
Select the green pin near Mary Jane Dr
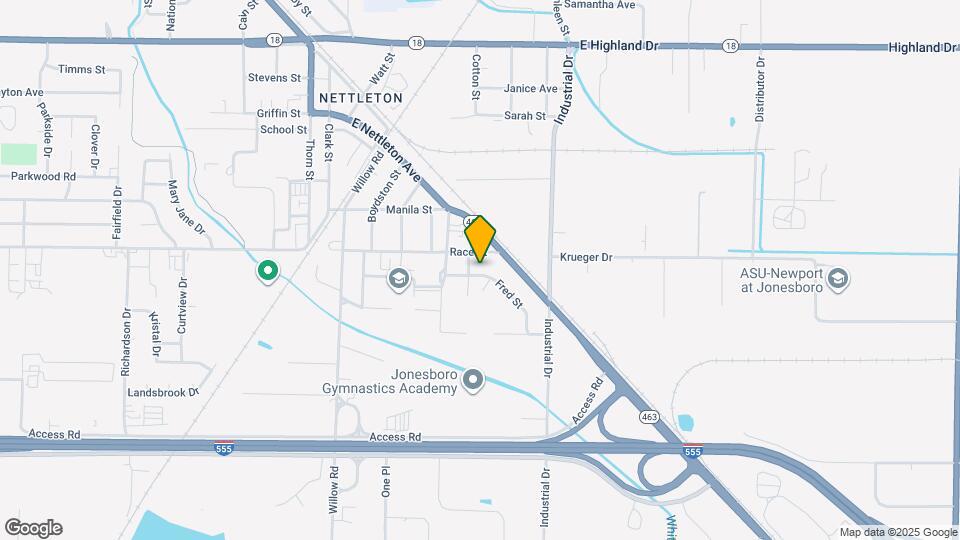click(x=267, y=270)
